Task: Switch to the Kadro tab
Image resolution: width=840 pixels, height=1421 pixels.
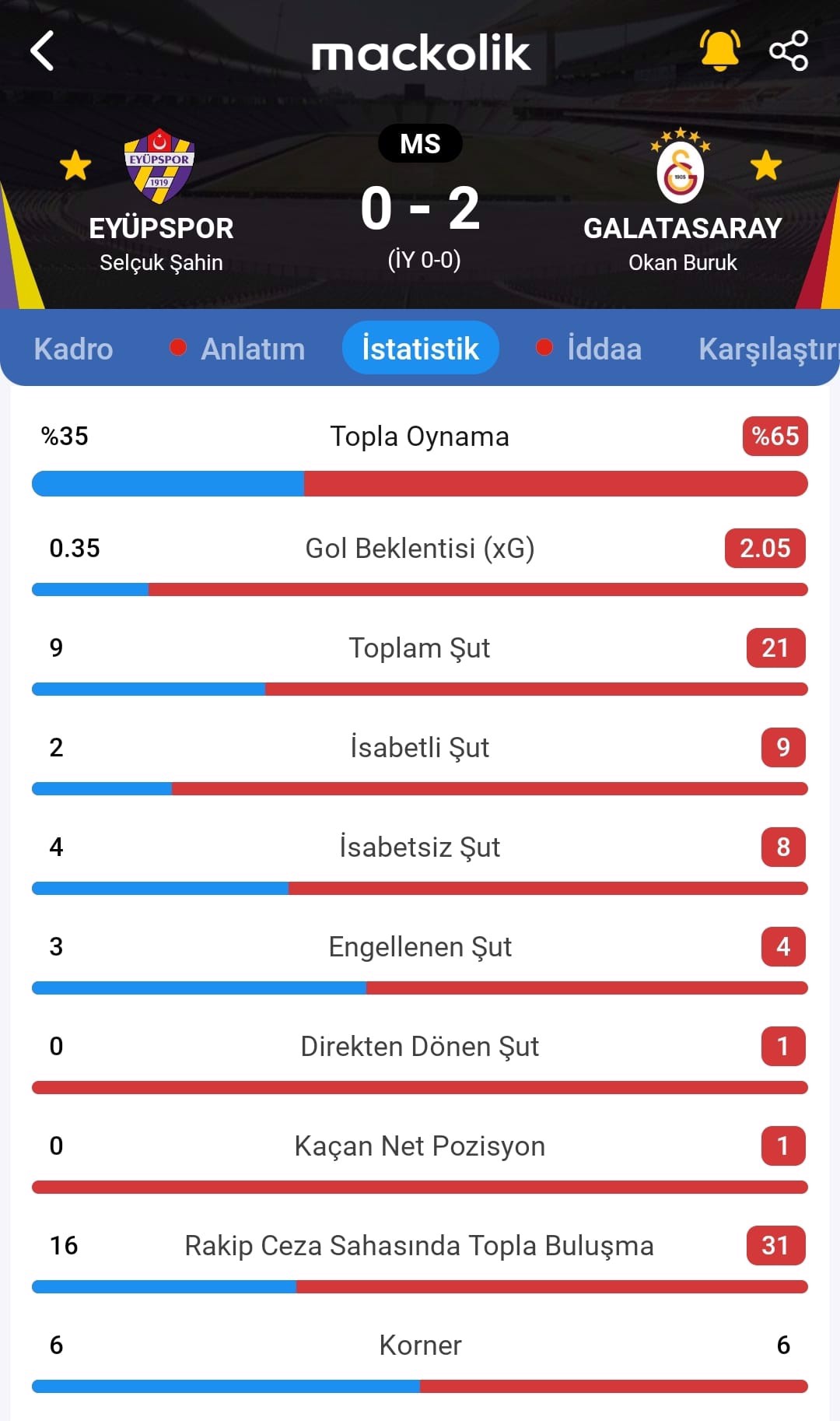Action: (x=73, y=349)
